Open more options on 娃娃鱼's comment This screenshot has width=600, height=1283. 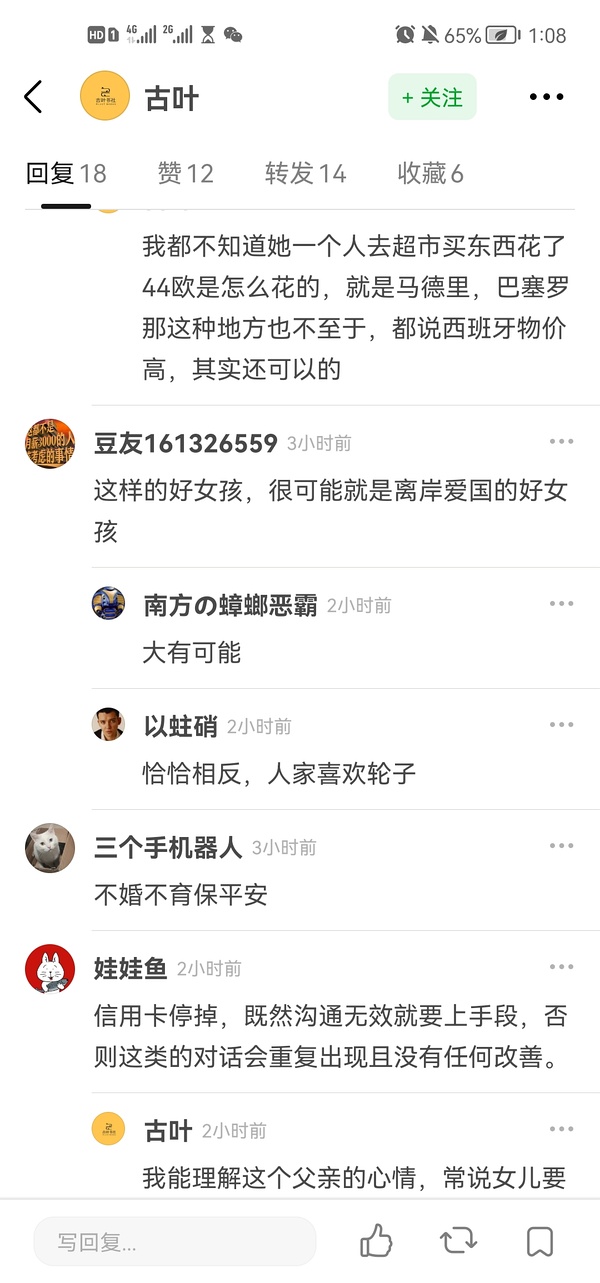[561, 967]
